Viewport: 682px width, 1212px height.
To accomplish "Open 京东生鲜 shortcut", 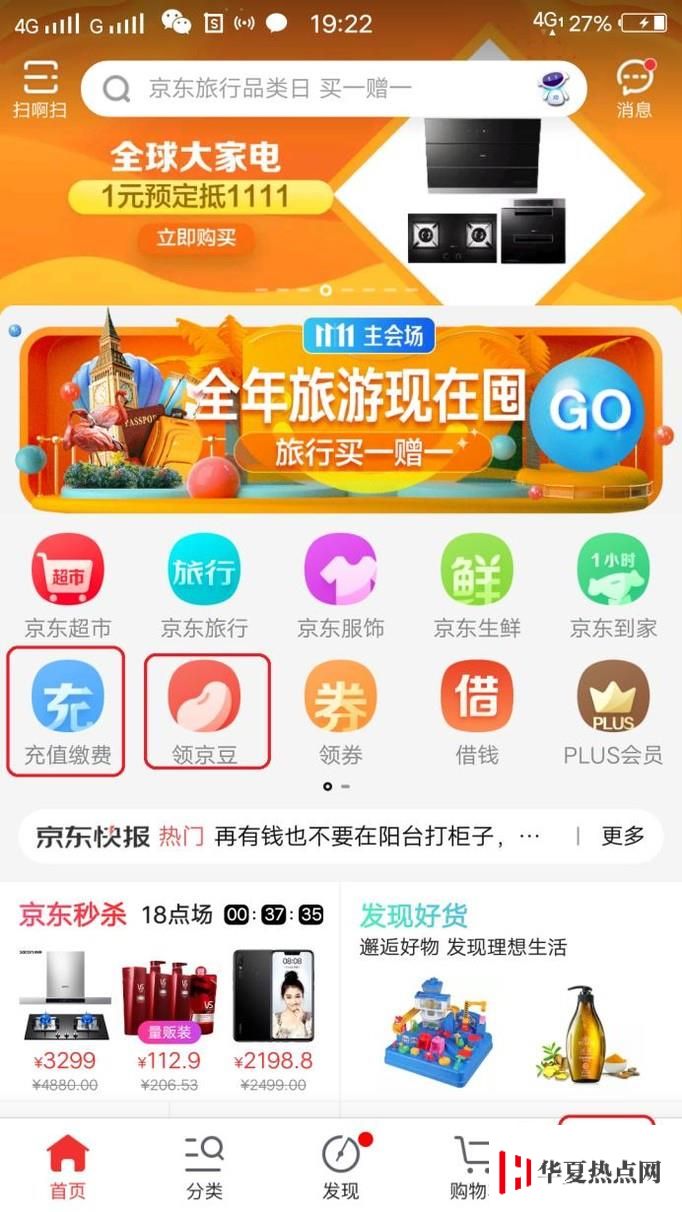I will [x=477, y=585].
